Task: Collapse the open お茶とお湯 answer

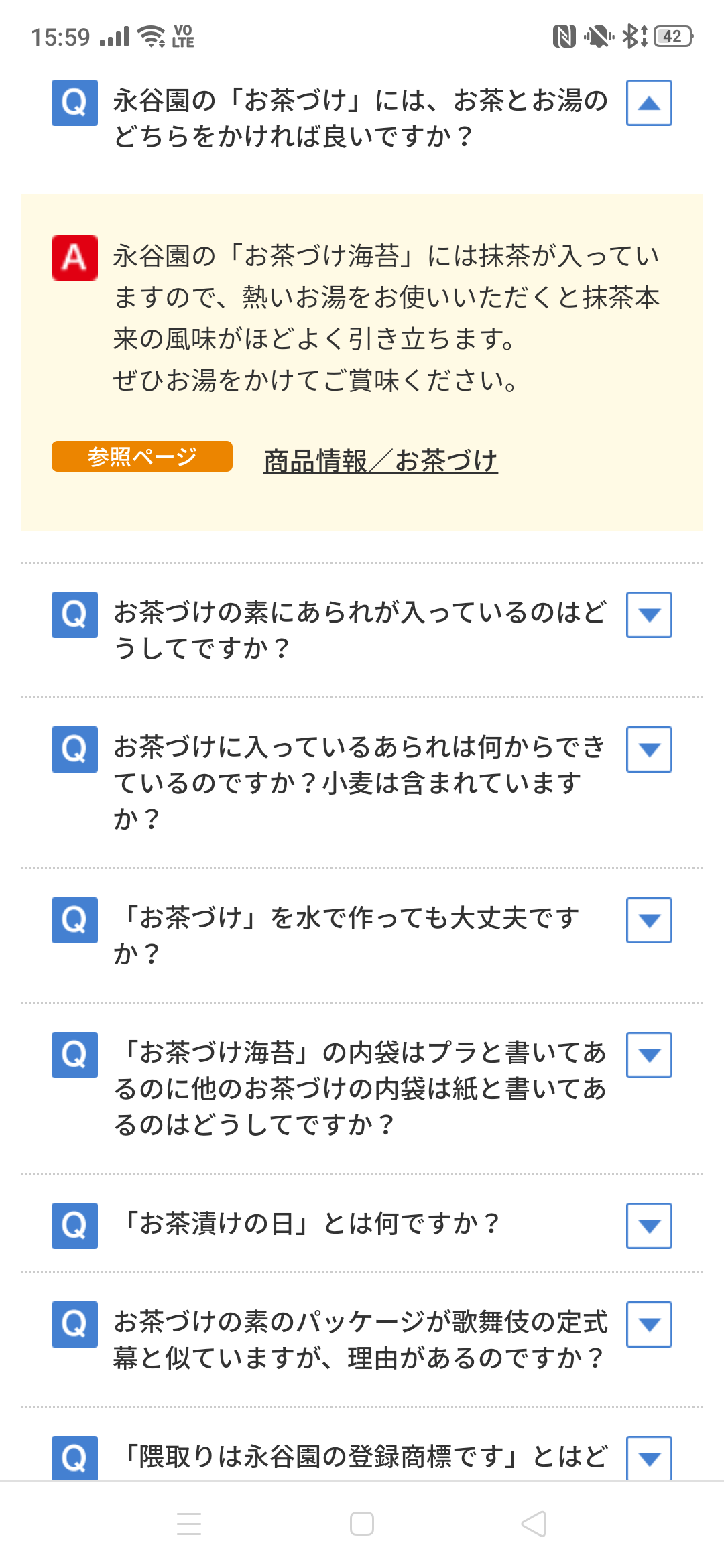Action: (x=648, y=103)
